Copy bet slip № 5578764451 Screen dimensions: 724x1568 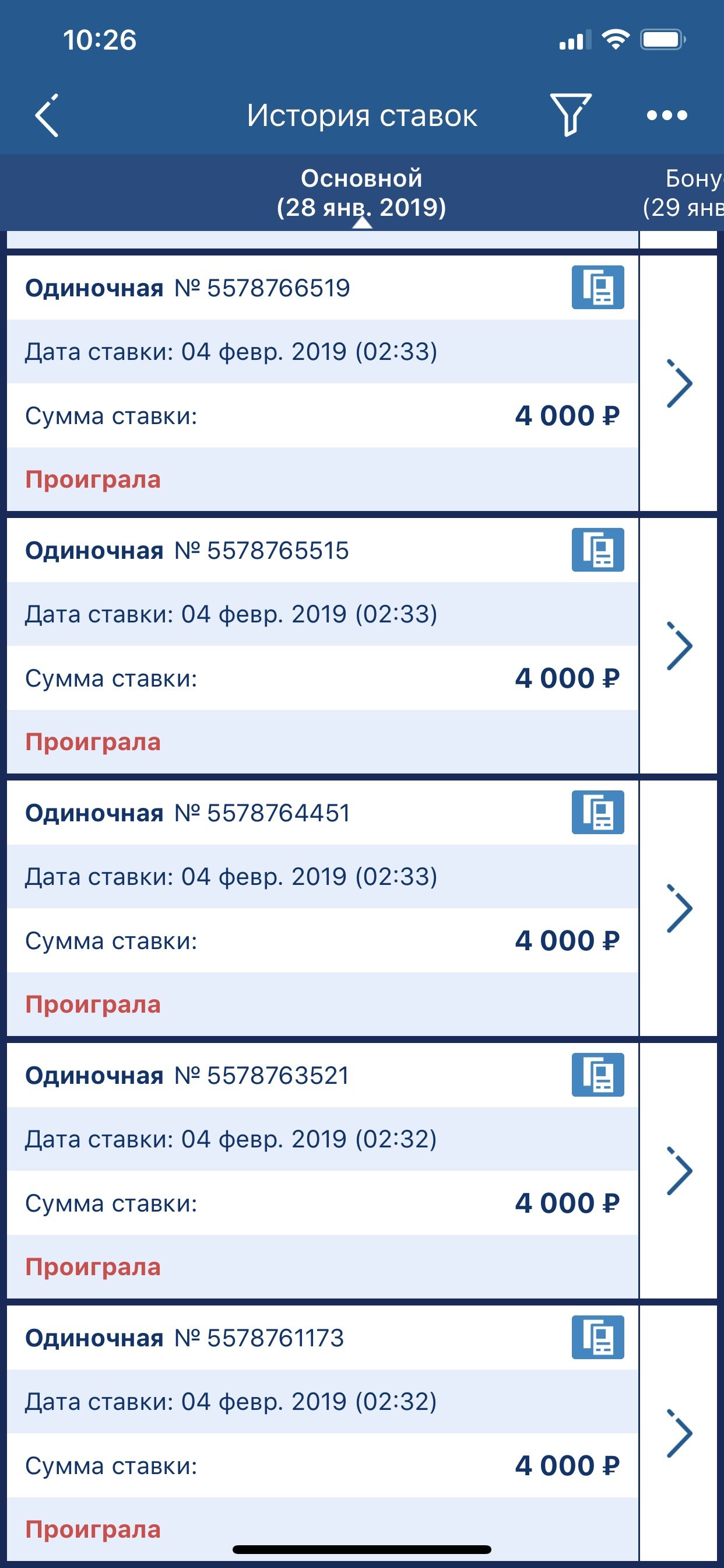tap(598, 812)
